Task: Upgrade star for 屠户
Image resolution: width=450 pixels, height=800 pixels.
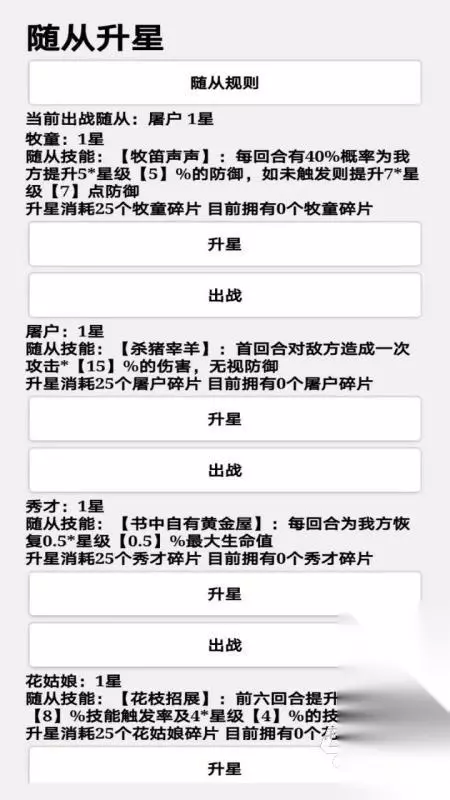Action: pos(224,419)
